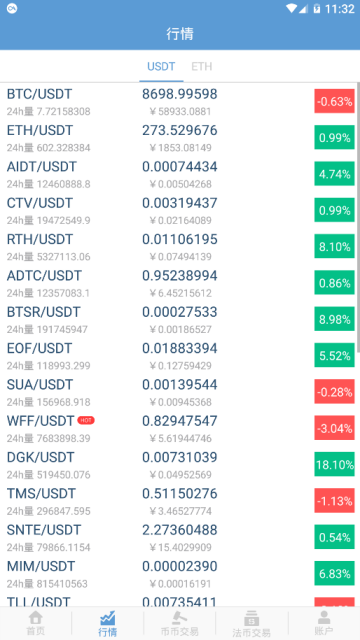Screen dimensions: 360x640
Task: View TMS/USDT pair details
Action: coord(178,501)
